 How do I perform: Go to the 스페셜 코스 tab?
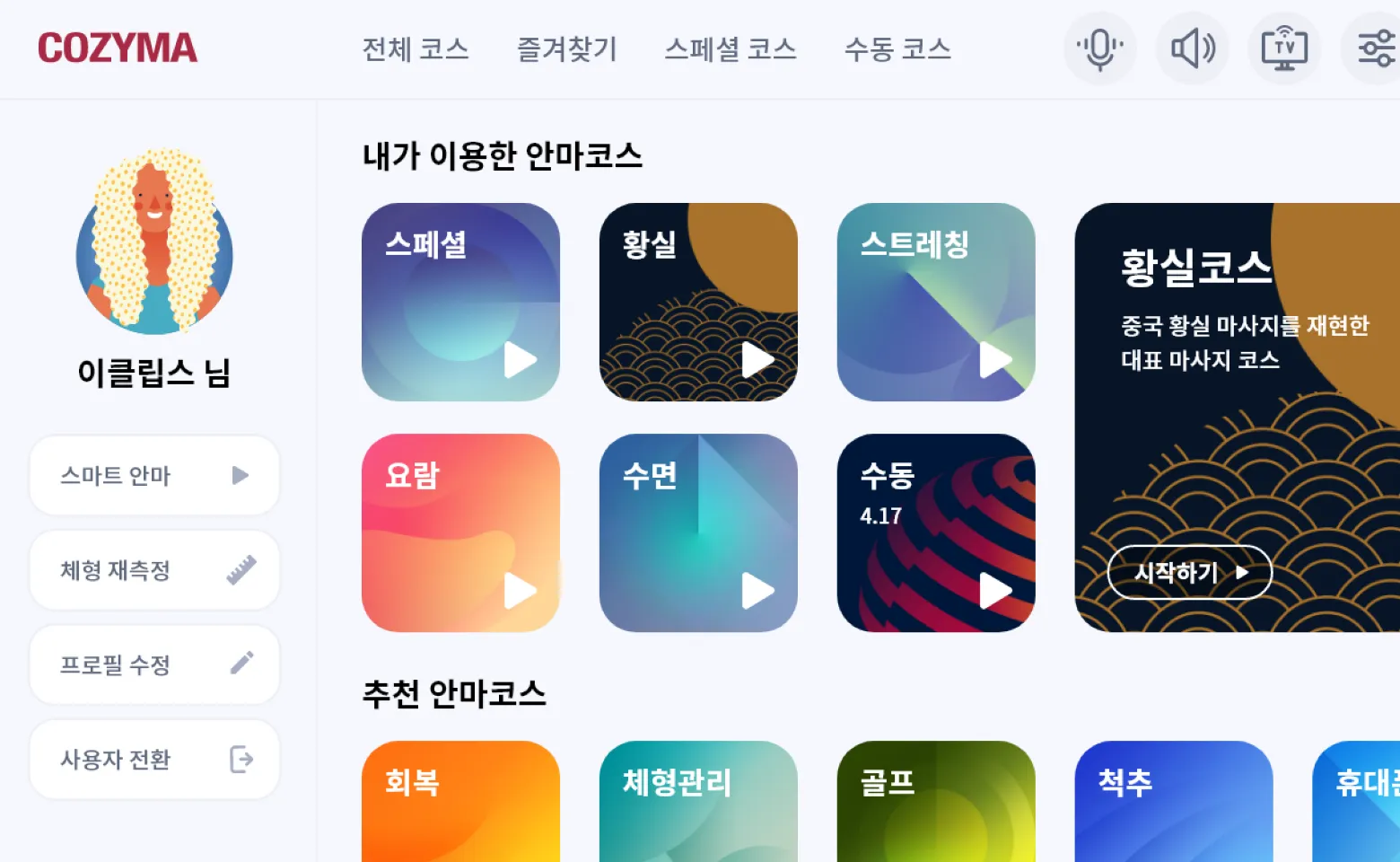(731, 48)
